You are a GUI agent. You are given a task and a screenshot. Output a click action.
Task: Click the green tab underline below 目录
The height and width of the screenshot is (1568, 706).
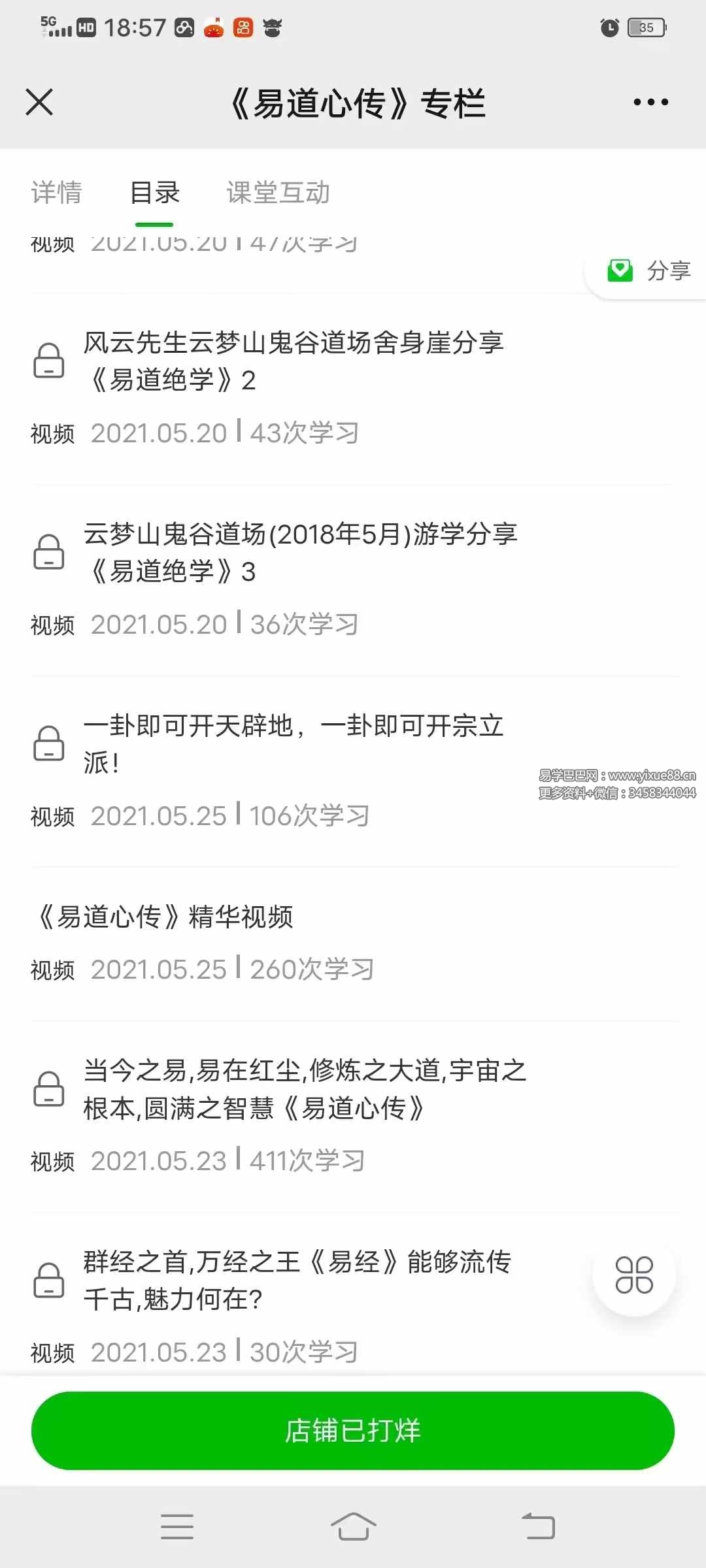pos(156,224)
